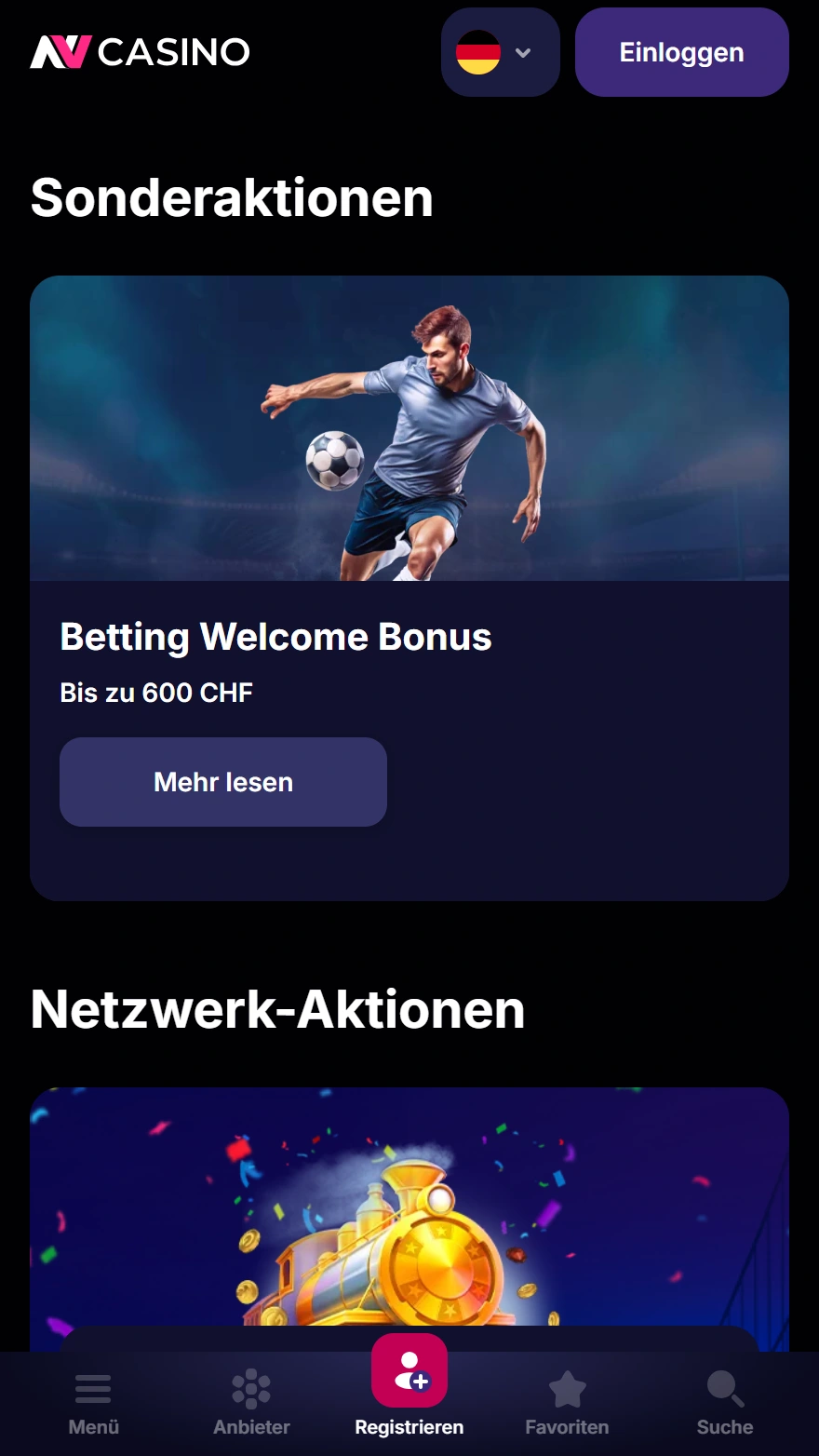This screenshot has height=1456, width=819.
Task: Click the NV Casino logo
Action: coord(140,52)
